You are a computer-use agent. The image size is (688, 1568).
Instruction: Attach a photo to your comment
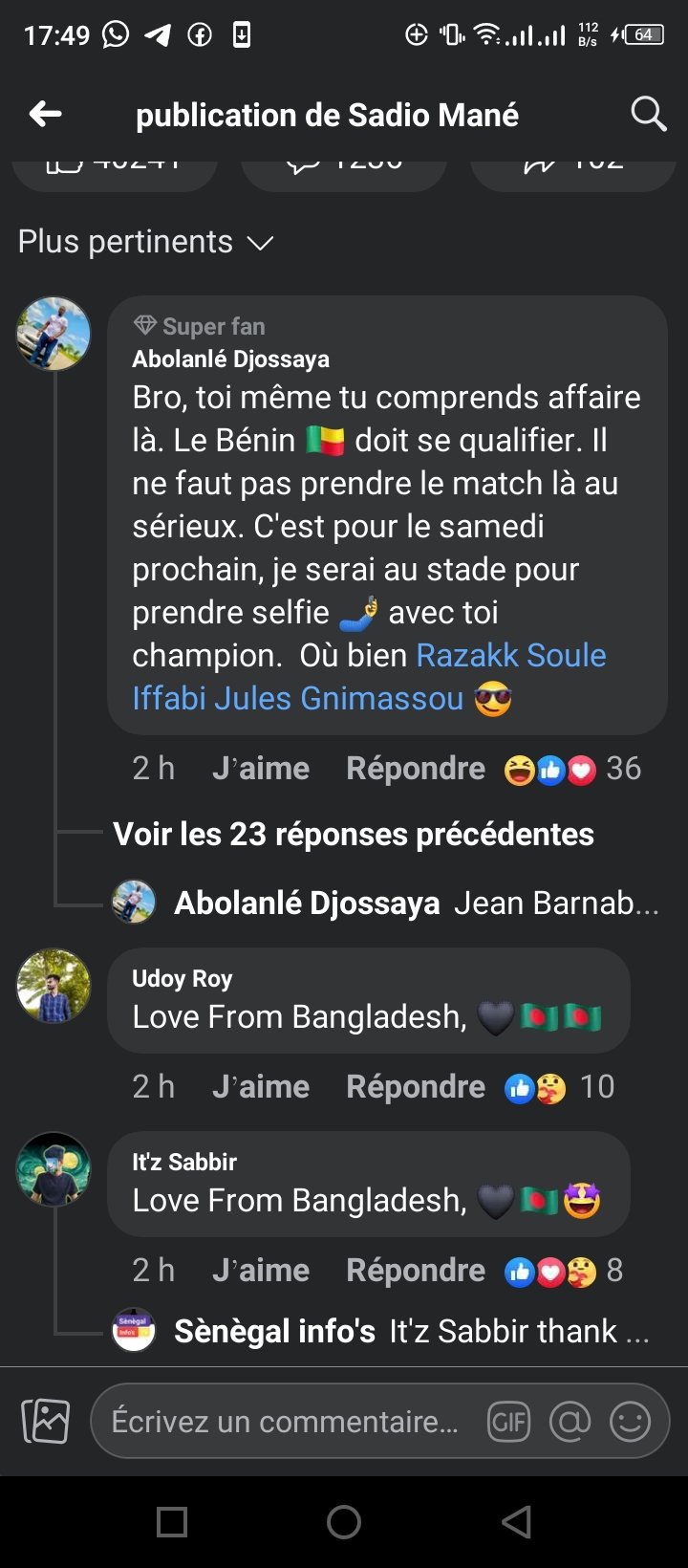[x=46, y=1421]
